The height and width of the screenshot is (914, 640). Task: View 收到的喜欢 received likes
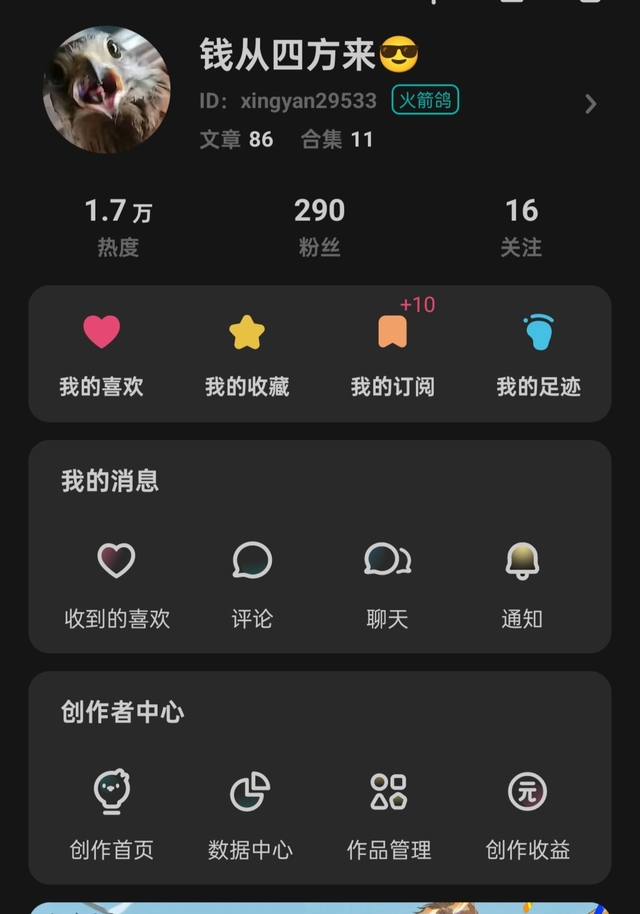coord(117,584)
